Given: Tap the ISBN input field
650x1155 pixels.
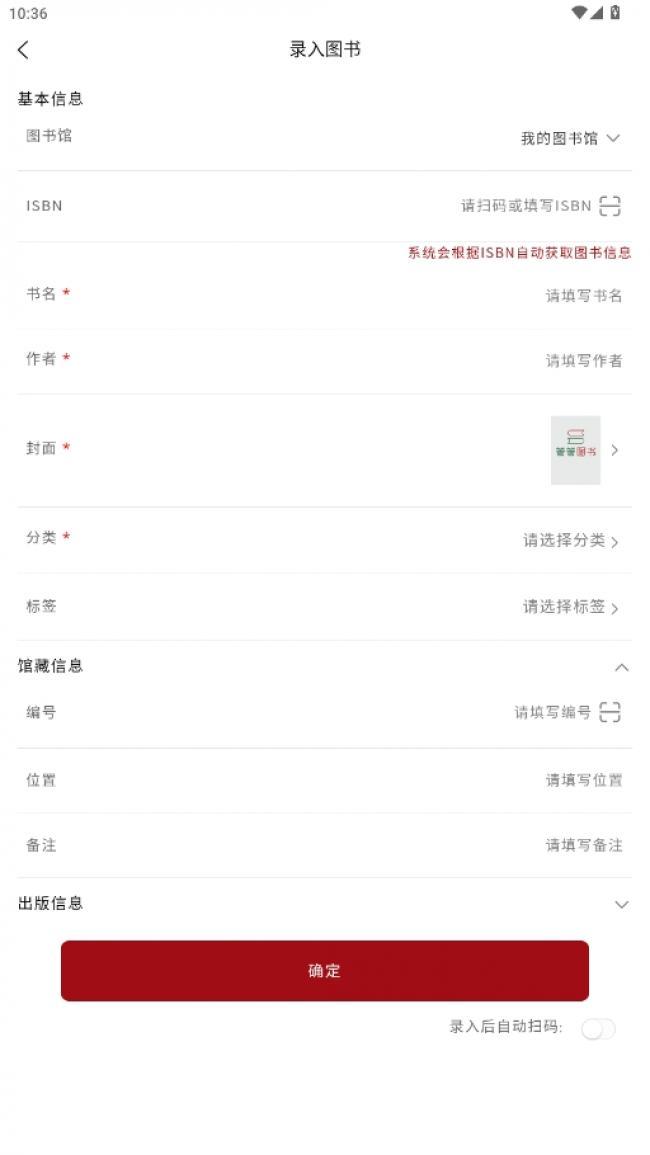Looking at the screenshot, I should (524, 206).
